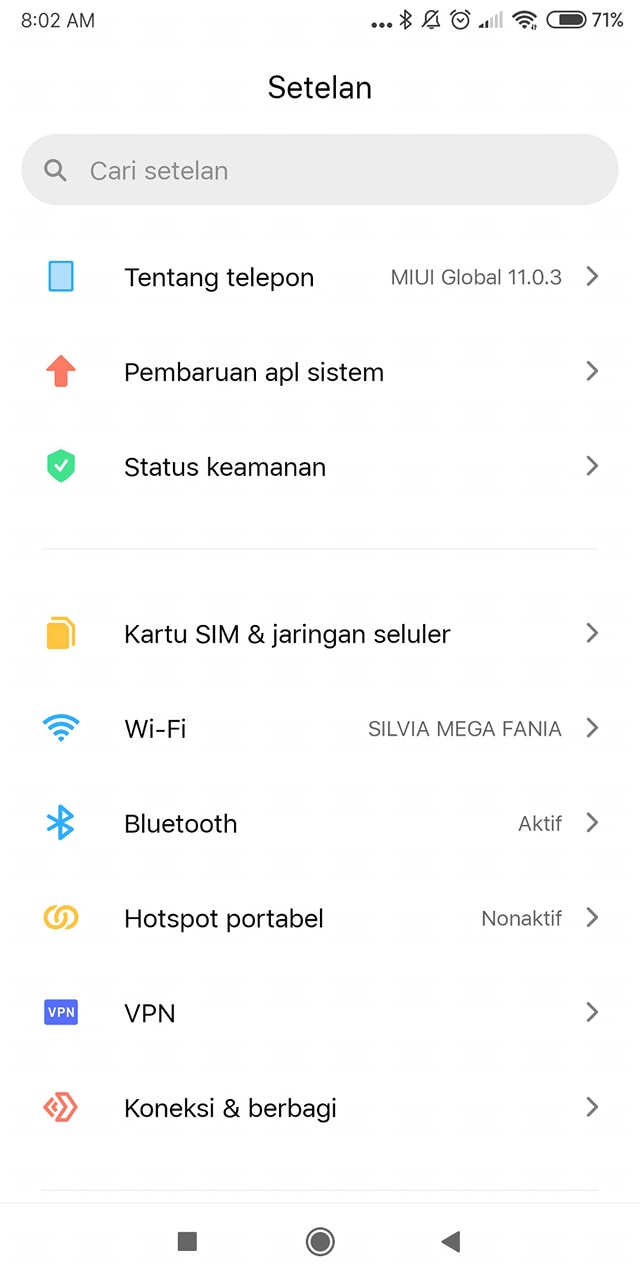
Task: Open Pembaruan apl sistem
Action: click(x=320, y=372)
